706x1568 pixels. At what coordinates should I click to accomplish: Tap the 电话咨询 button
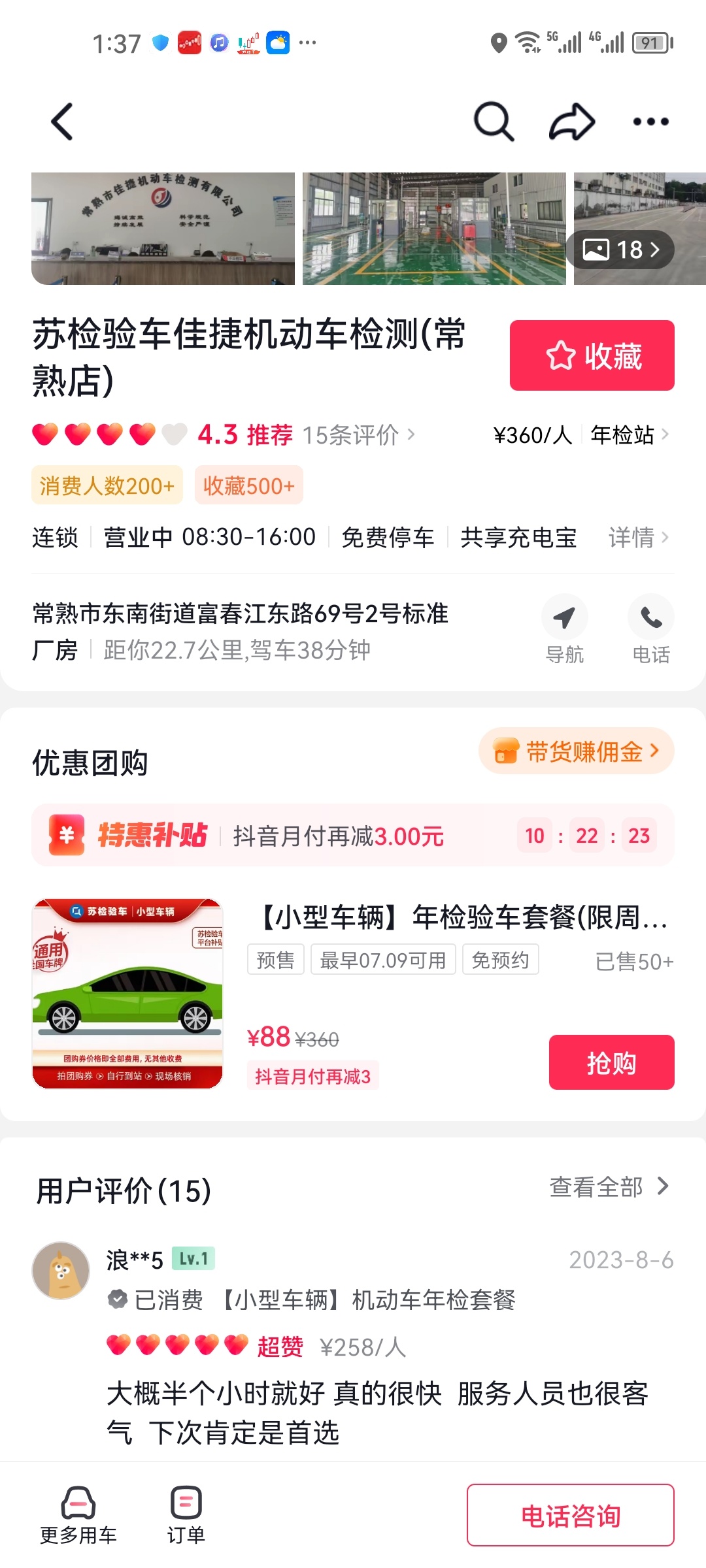[570, 1515]
